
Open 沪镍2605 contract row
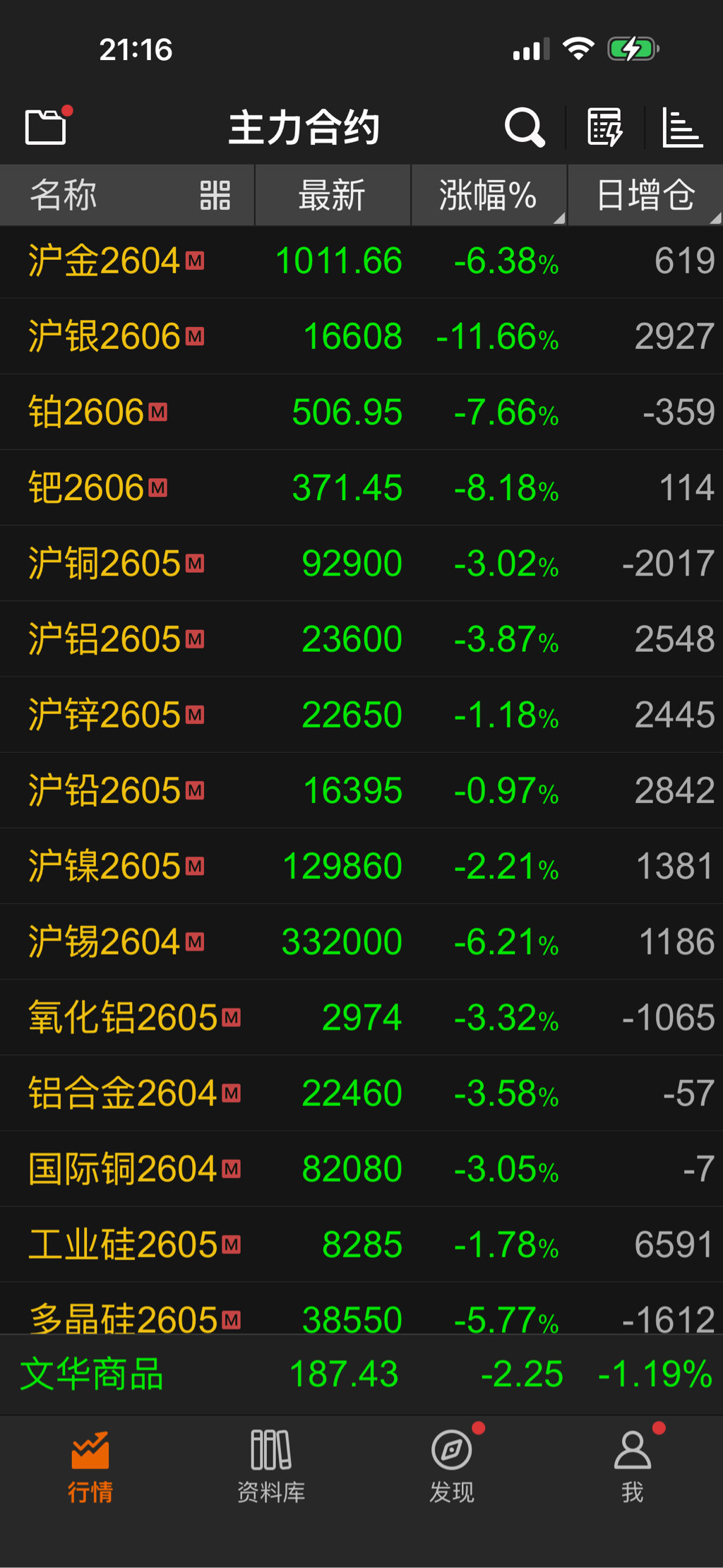pos(361,866)
